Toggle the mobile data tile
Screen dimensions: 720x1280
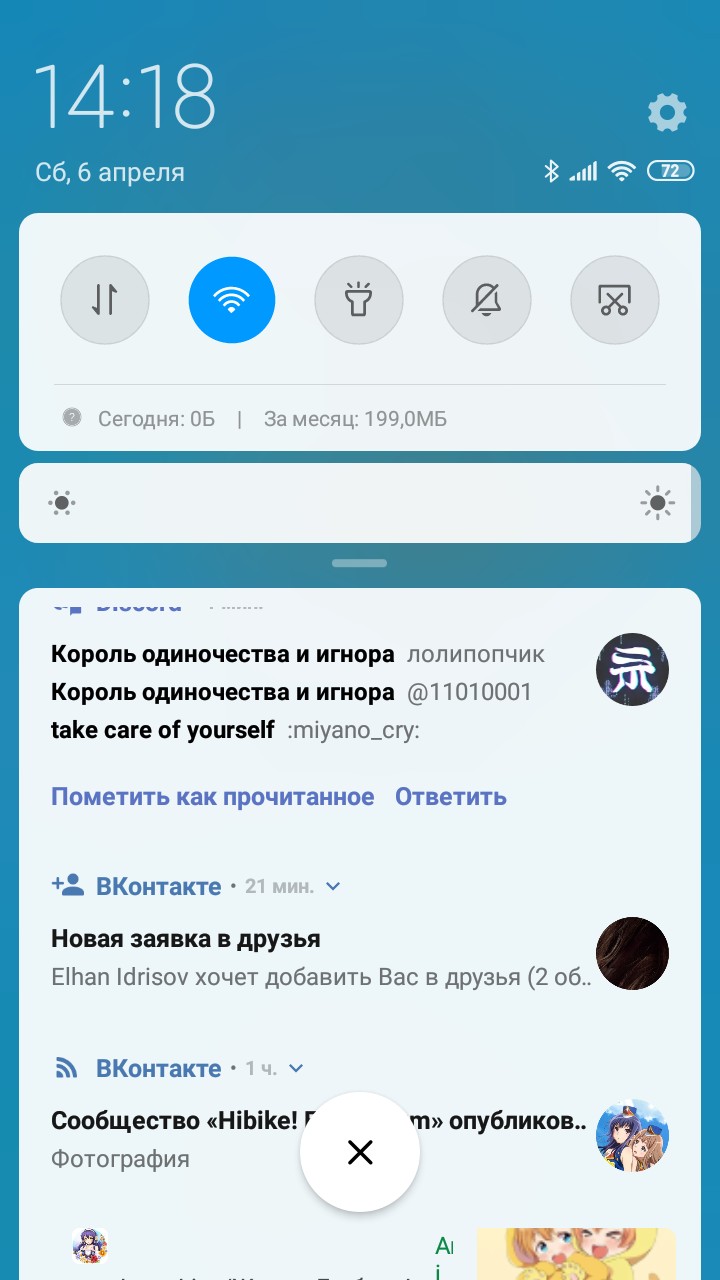pos(105,300)
